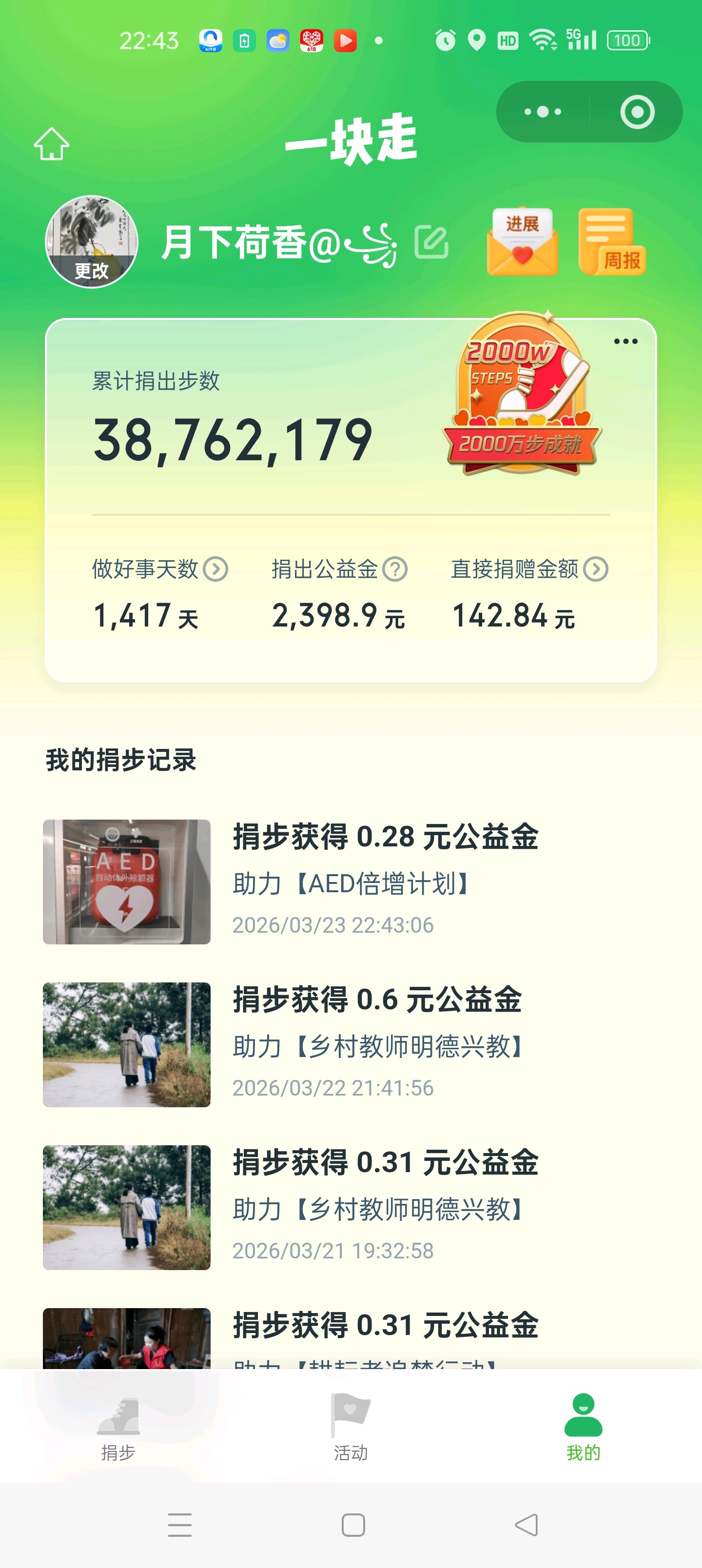
Task: Open 直接捐赠金额 details
Action: (x=595, y=570)
